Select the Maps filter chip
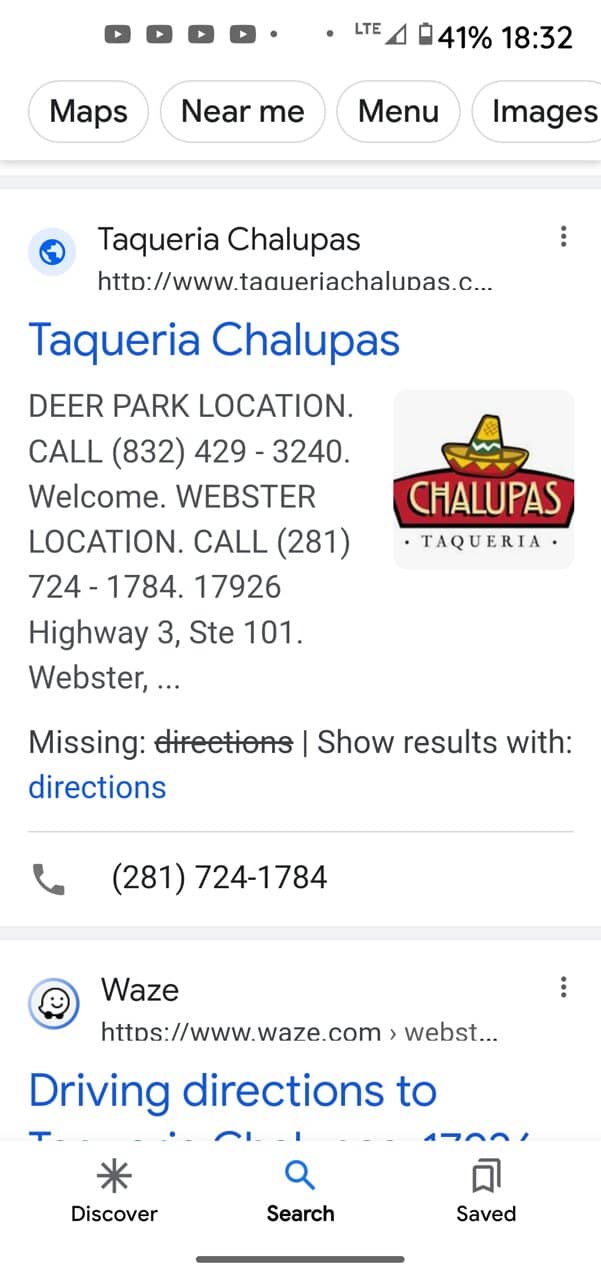This screenshot has width=601, height=1280. pos(88,111)
